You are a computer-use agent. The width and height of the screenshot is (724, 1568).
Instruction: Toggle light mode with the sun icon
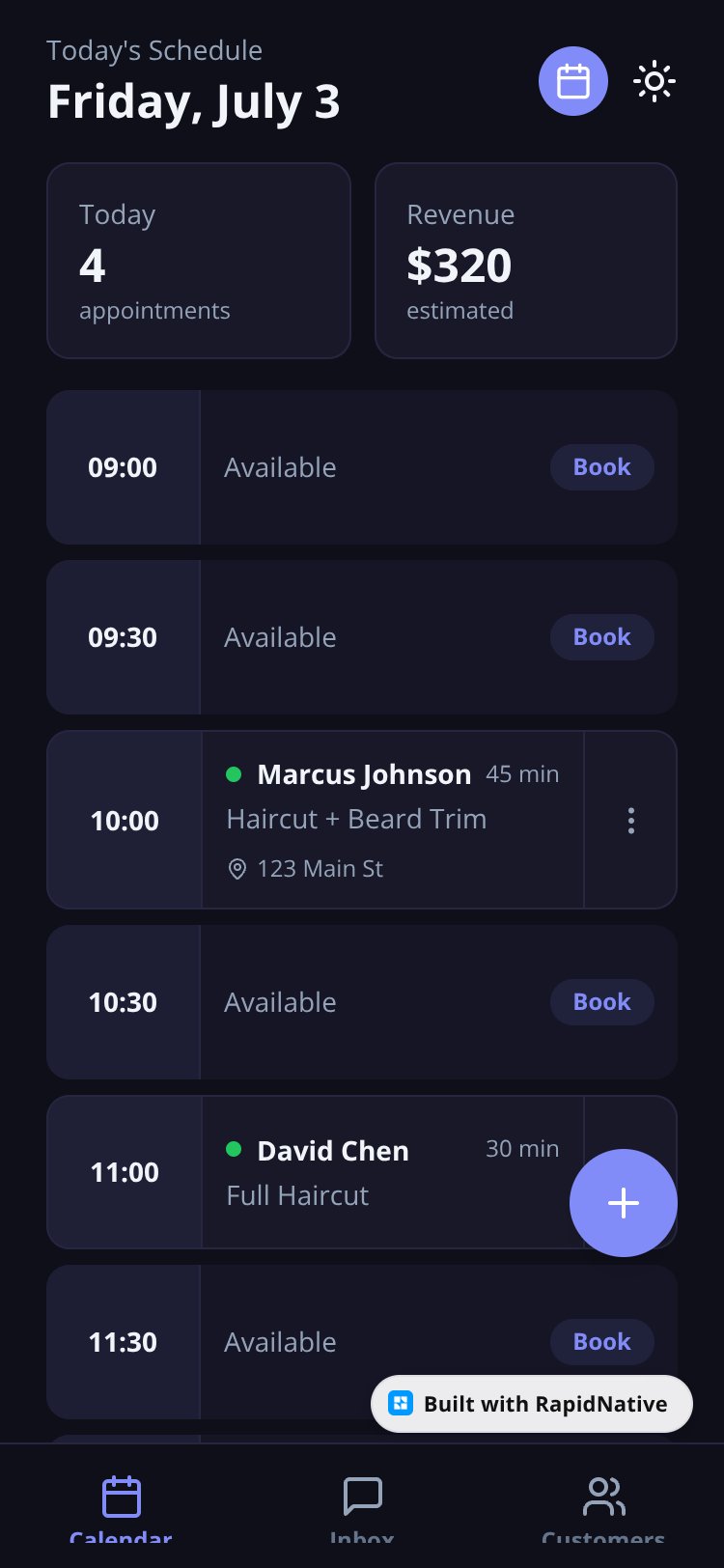[654, 81]
